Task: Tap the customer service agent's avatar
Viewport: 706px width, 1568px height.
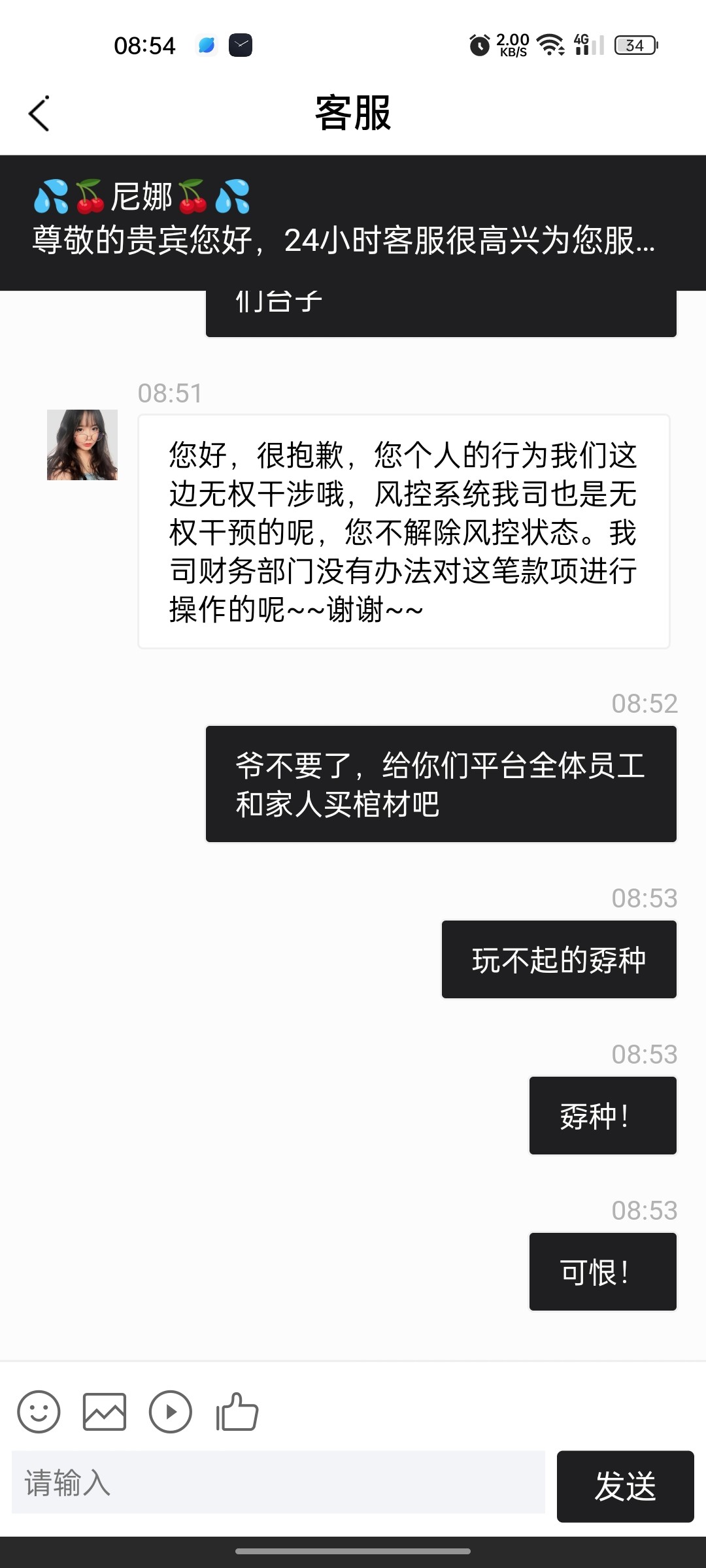Action: [82, 445]
